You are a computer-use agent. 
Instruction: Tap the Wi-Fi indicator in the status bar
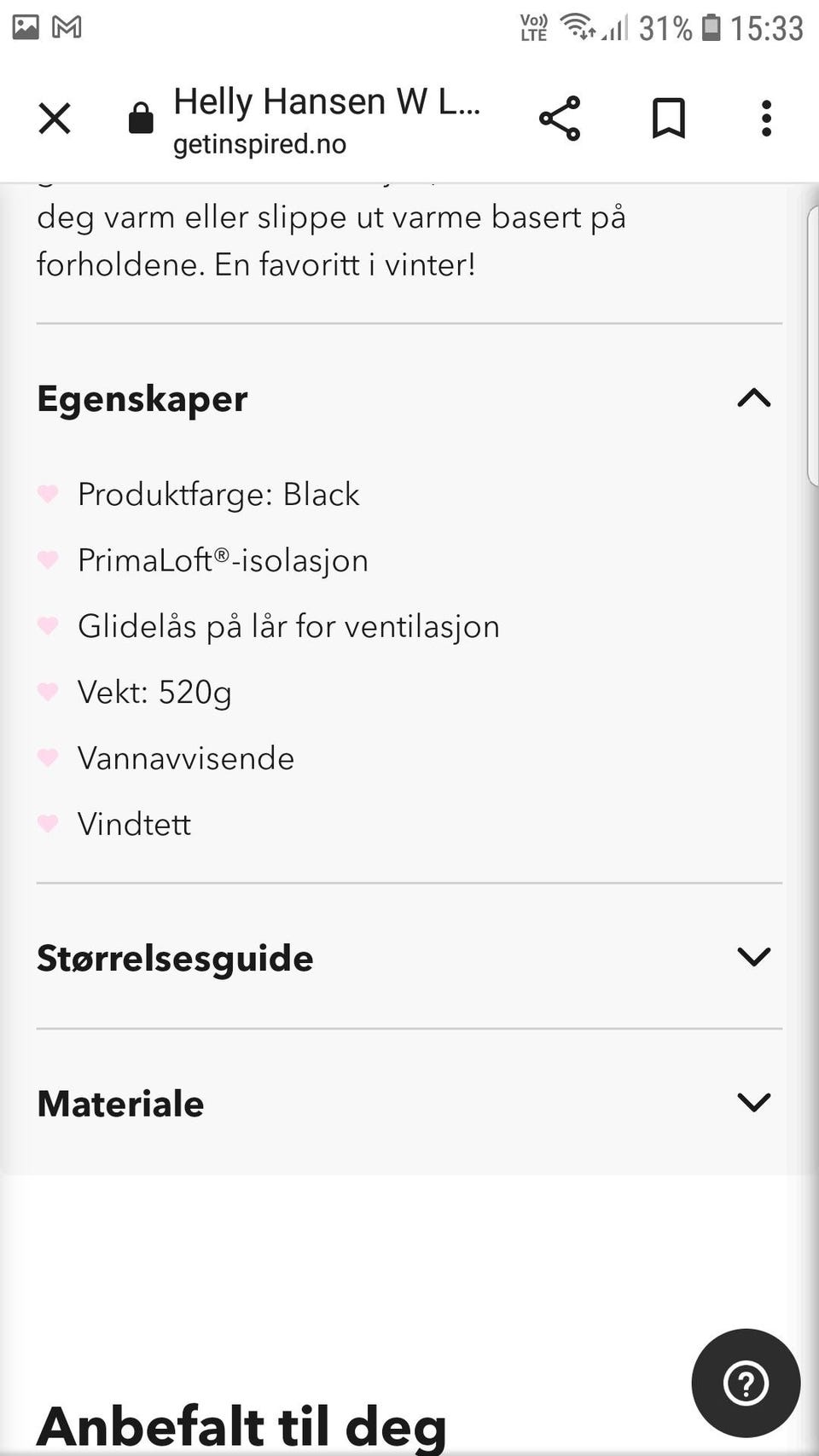coord(578,26)
